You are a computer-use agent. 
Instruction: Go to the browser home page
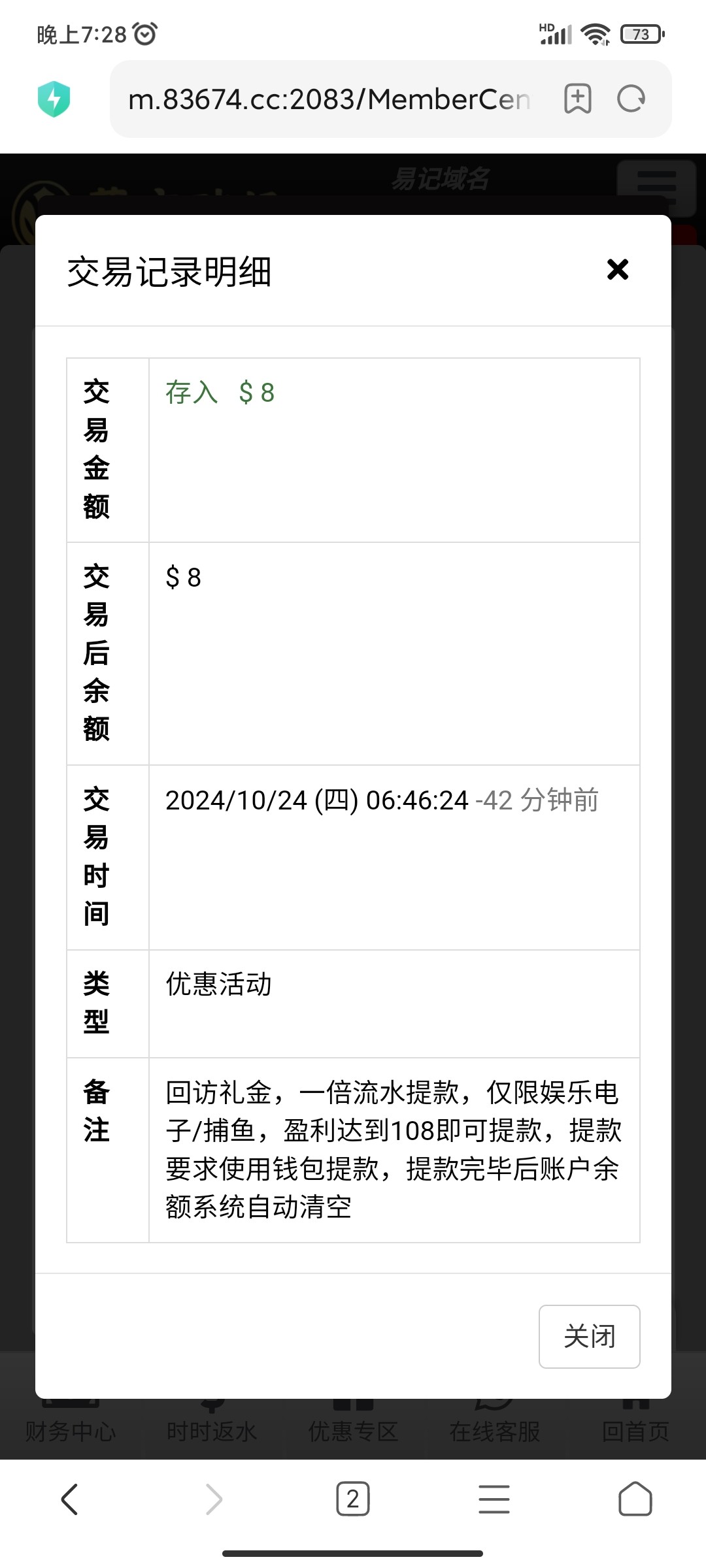635,1499
